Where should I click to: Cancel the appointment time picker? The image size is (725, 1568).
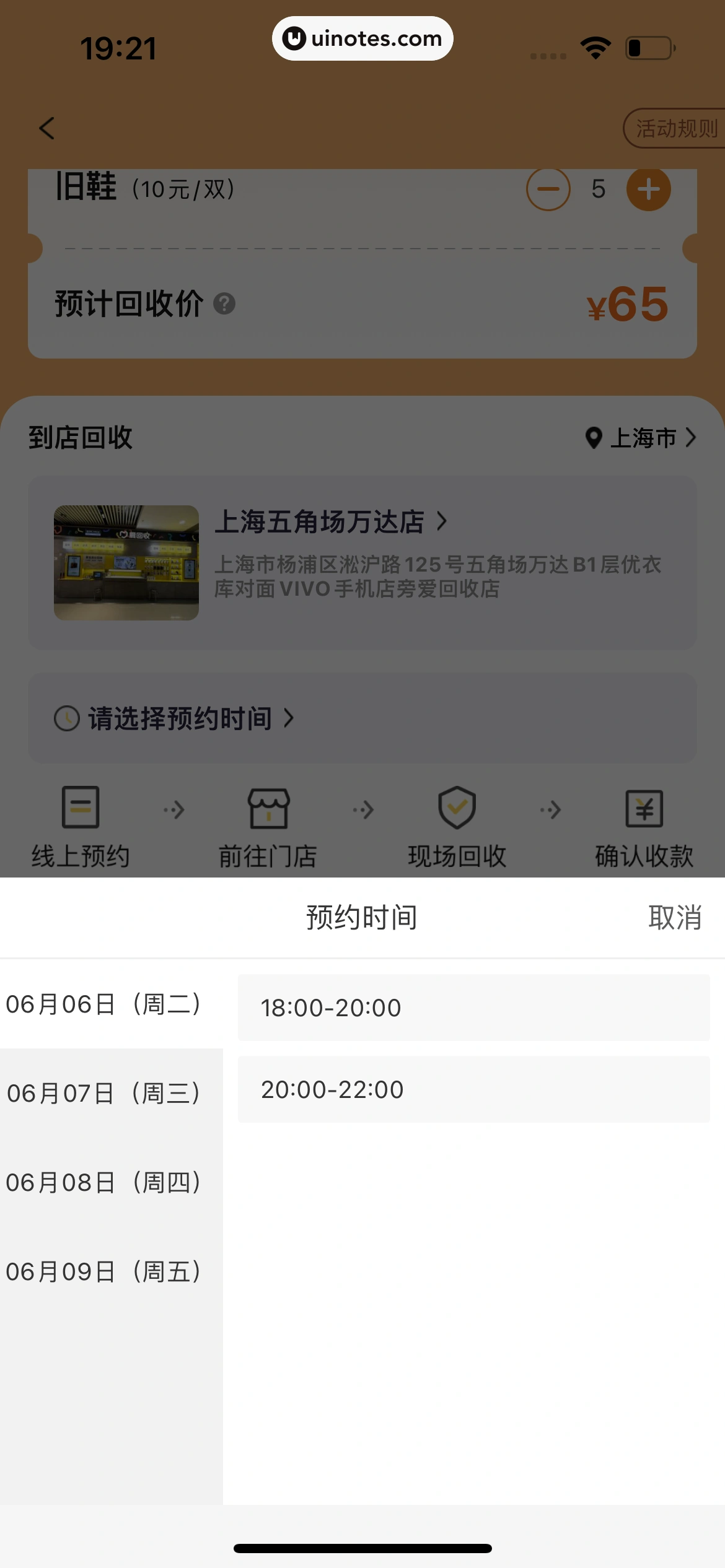(674, 917)
